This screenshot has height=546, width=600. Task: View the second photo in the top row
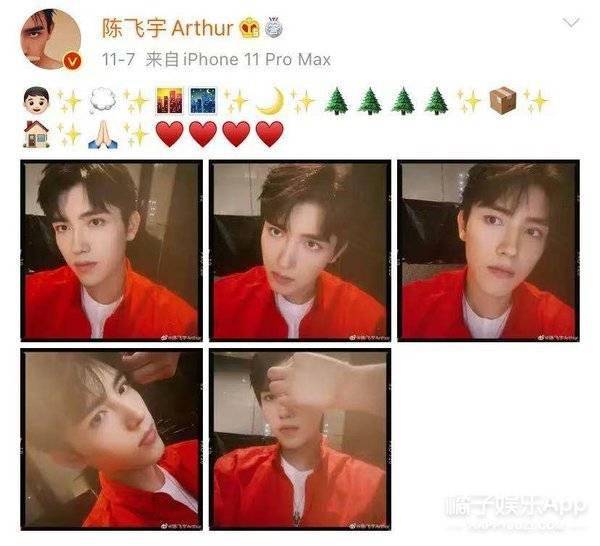[299, 250]
